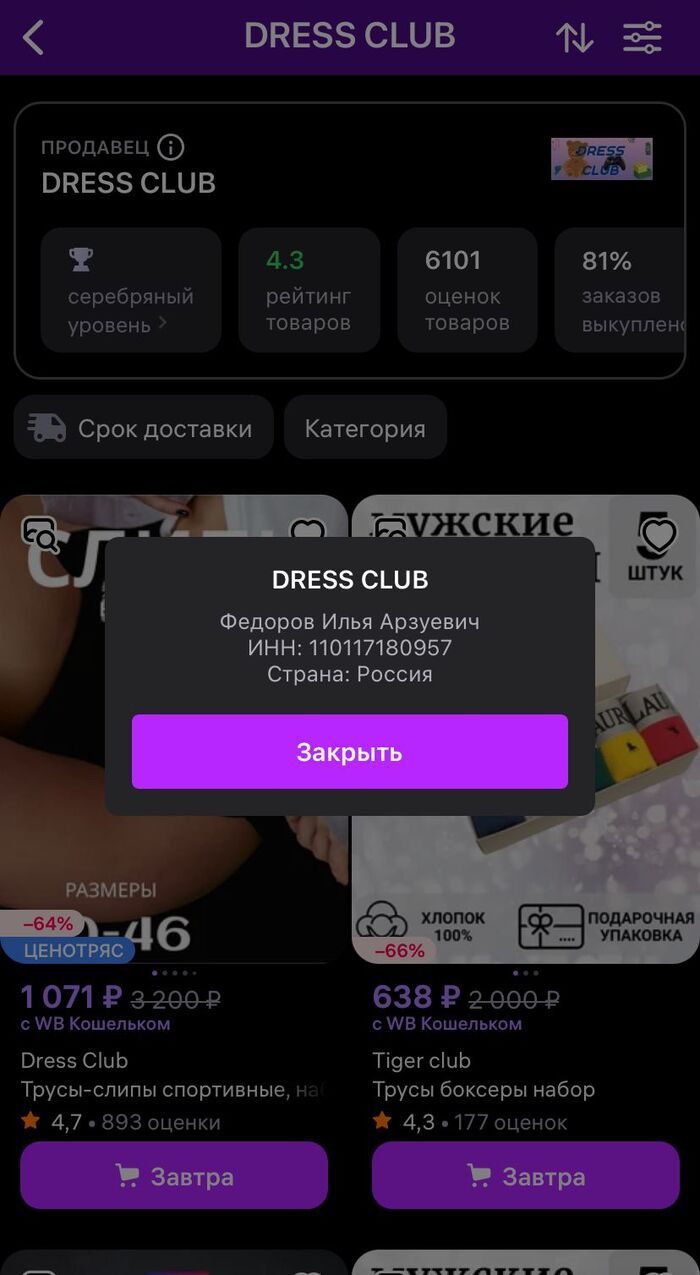Tap the seller info icon next to ПРОДАВЕЦ
700x1275 pixels.
click(171, 148)
